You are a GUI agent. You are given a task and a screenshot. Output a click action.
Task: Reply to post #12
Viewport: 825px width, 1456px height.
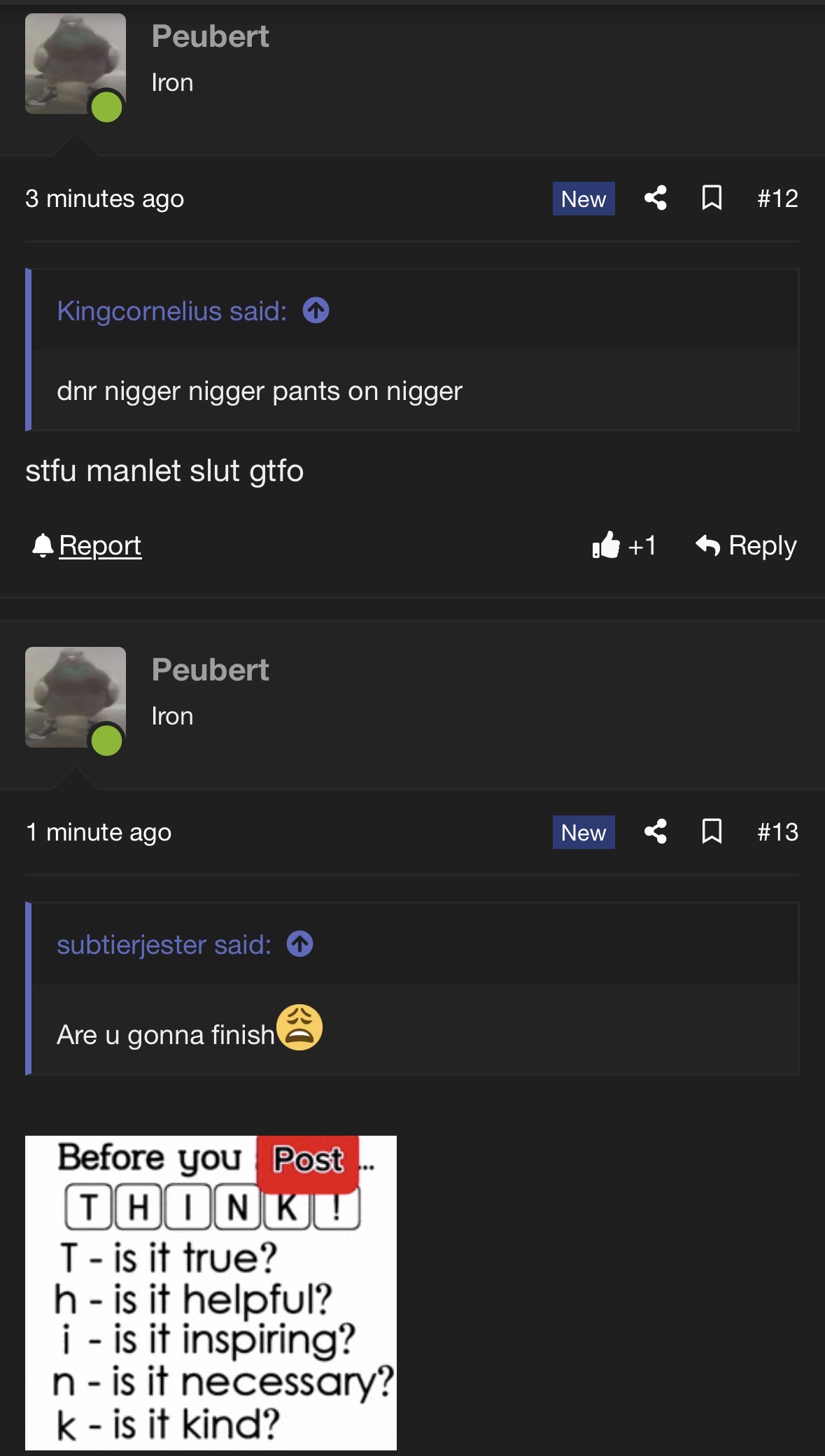[x=746, y=545]
